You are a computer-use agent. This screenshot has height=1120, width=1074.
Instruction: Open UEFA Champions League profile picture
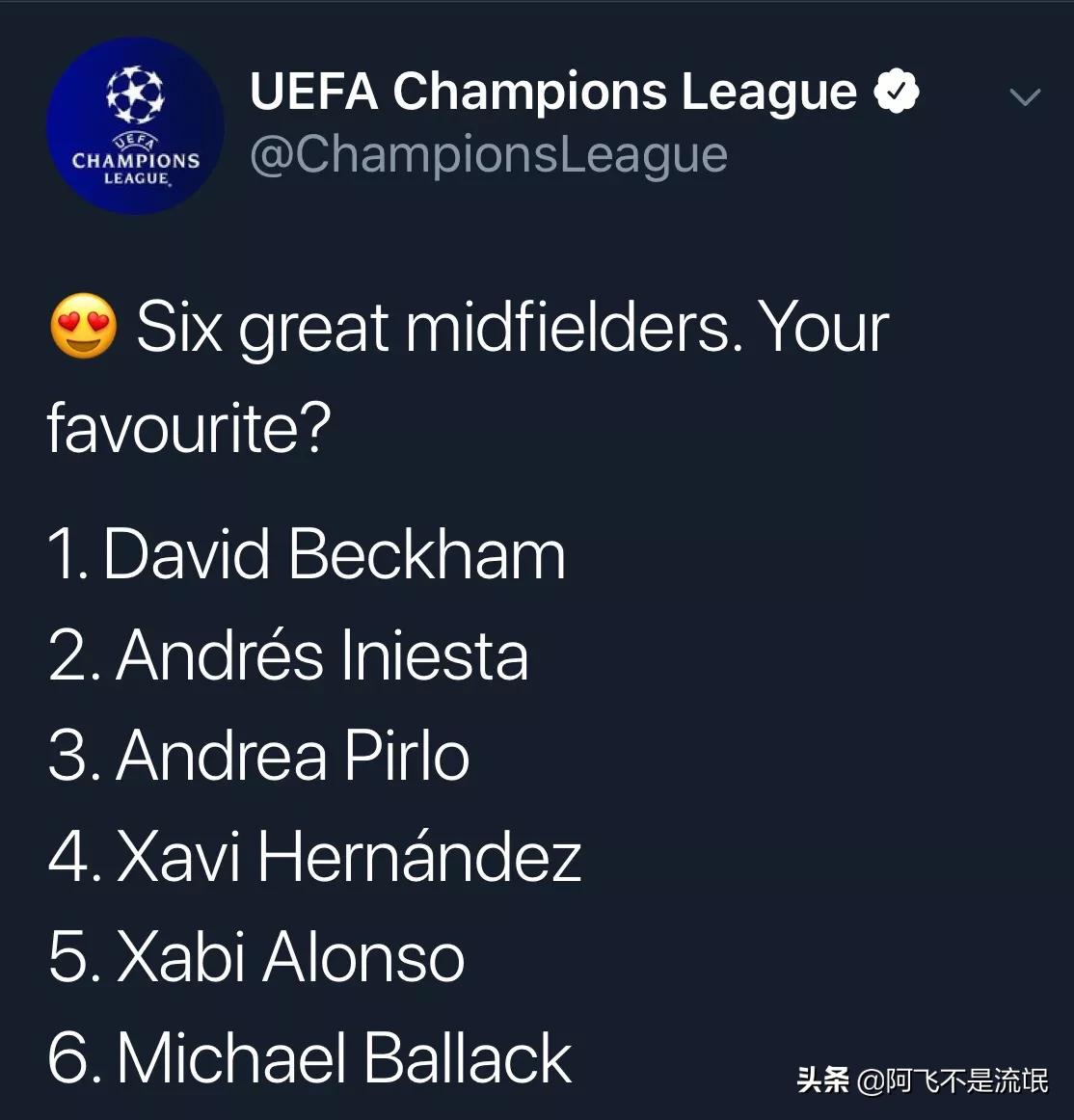point(136,126)
